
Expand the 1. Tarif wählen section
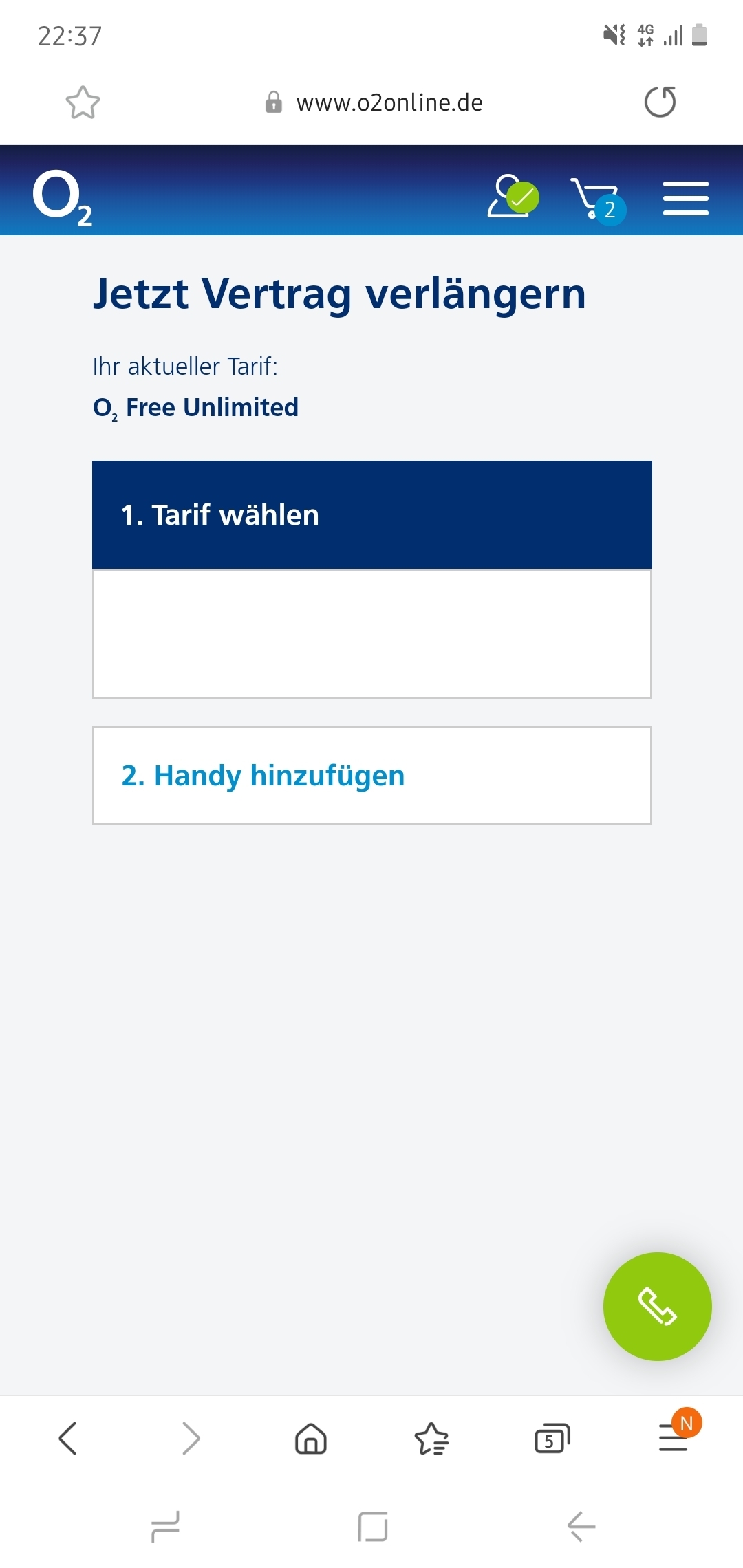click(372, 515)
